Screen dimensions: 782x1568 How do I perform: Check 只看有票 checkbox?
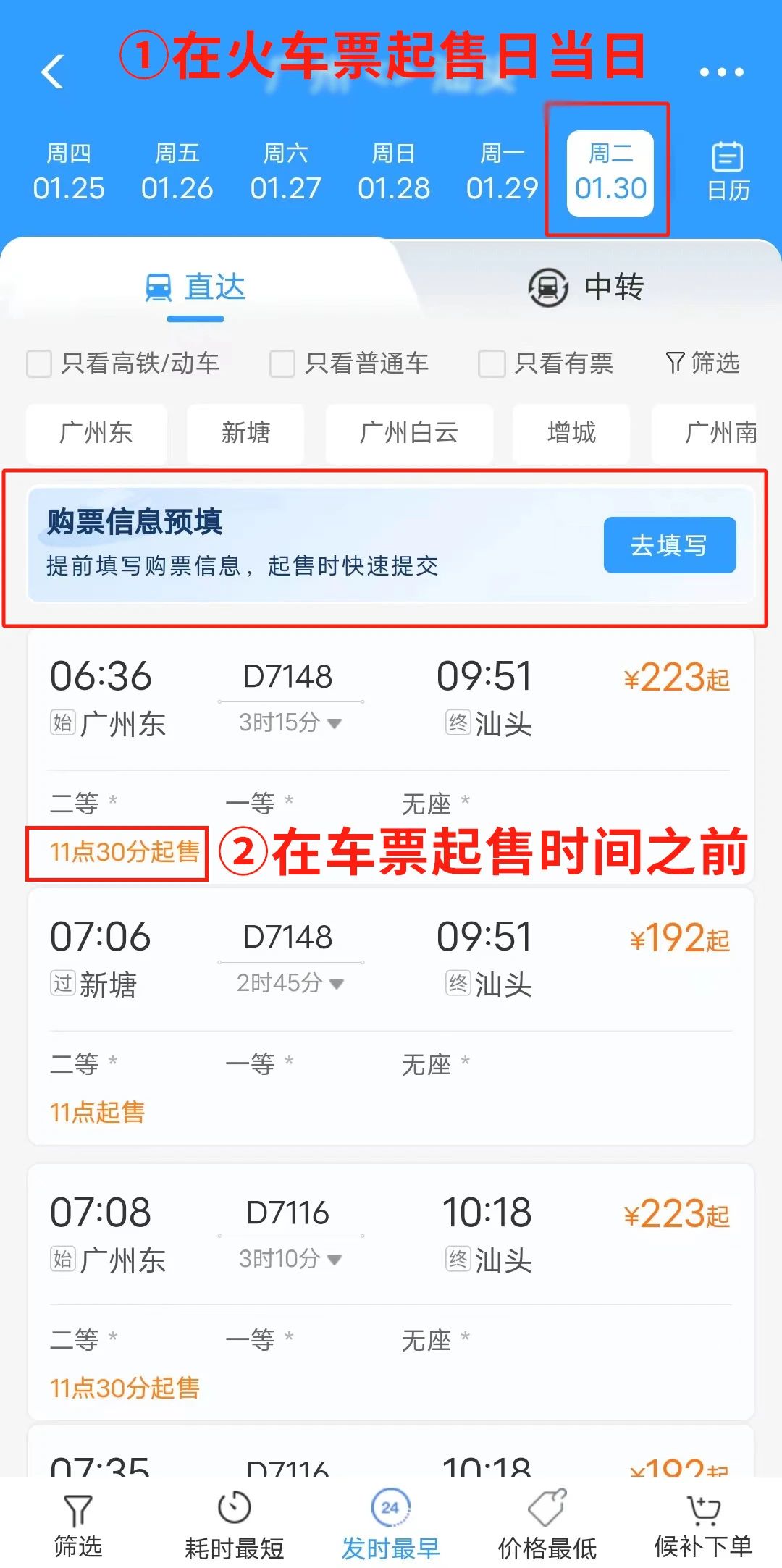click(x=492, y=363)
